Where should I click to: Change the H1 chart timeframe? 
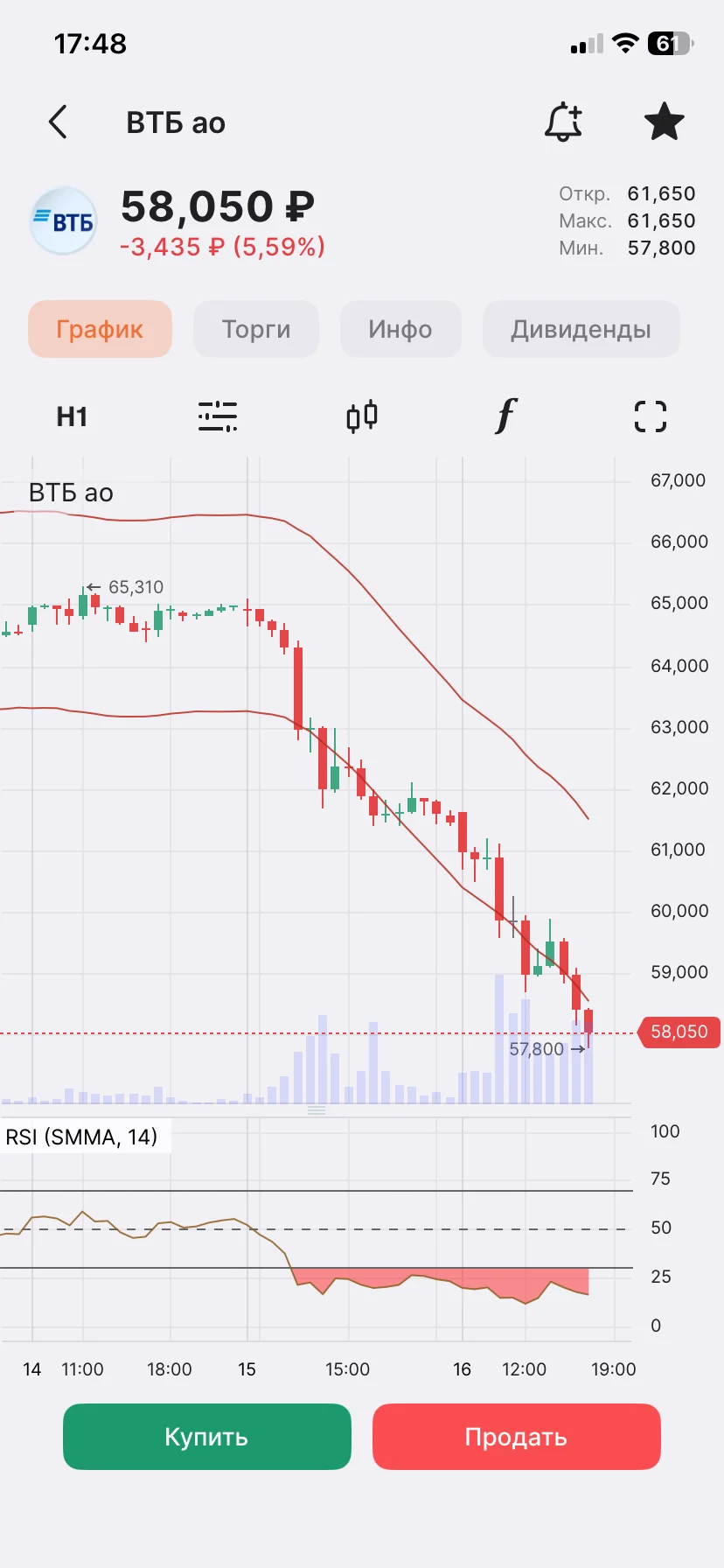(72, 416)
